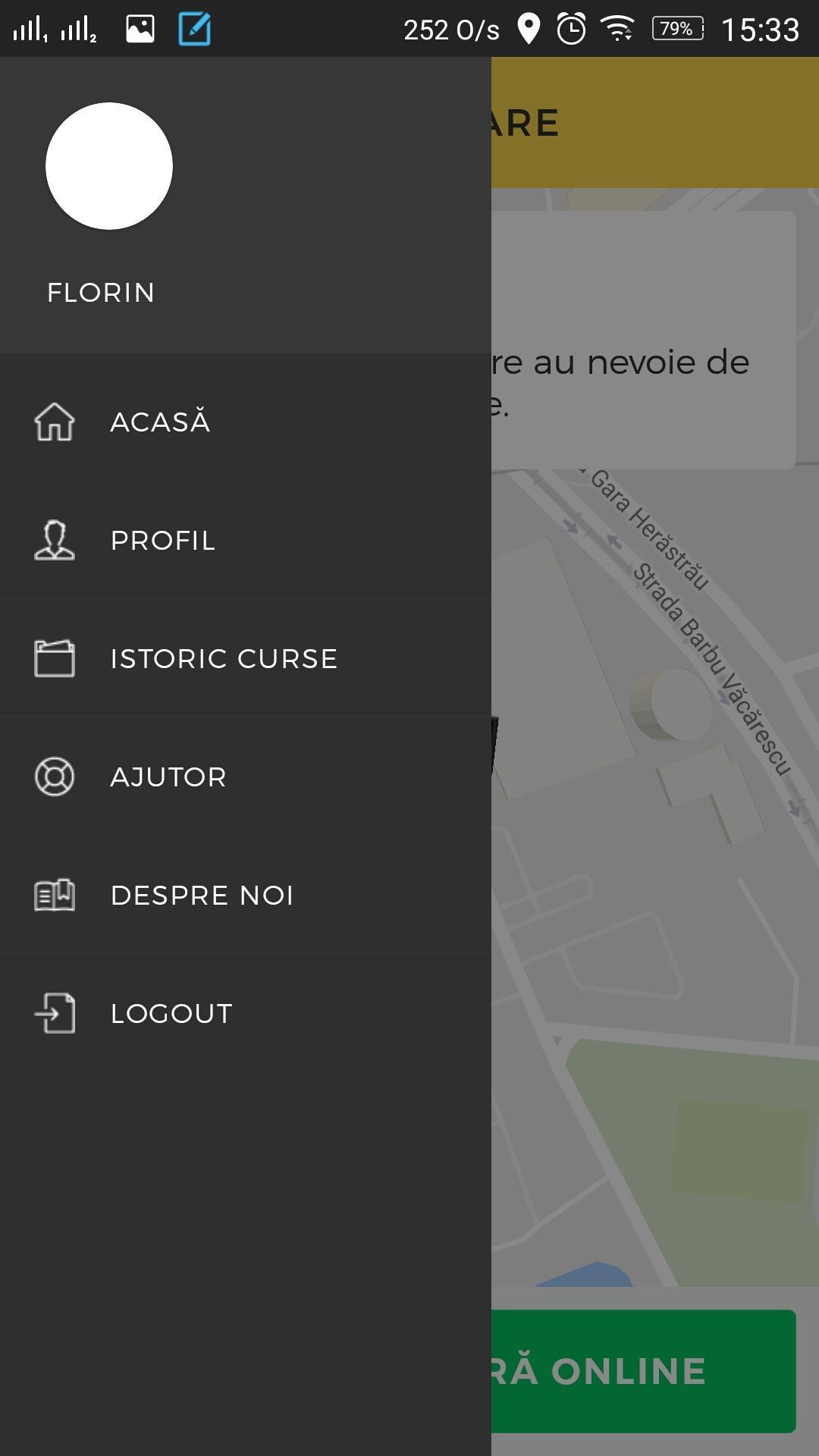Image resolution: width=819 pixels, height=1456 pixels.
Task: Click the profile person icon beside PROFIL
Action: [x=54, y=541]
